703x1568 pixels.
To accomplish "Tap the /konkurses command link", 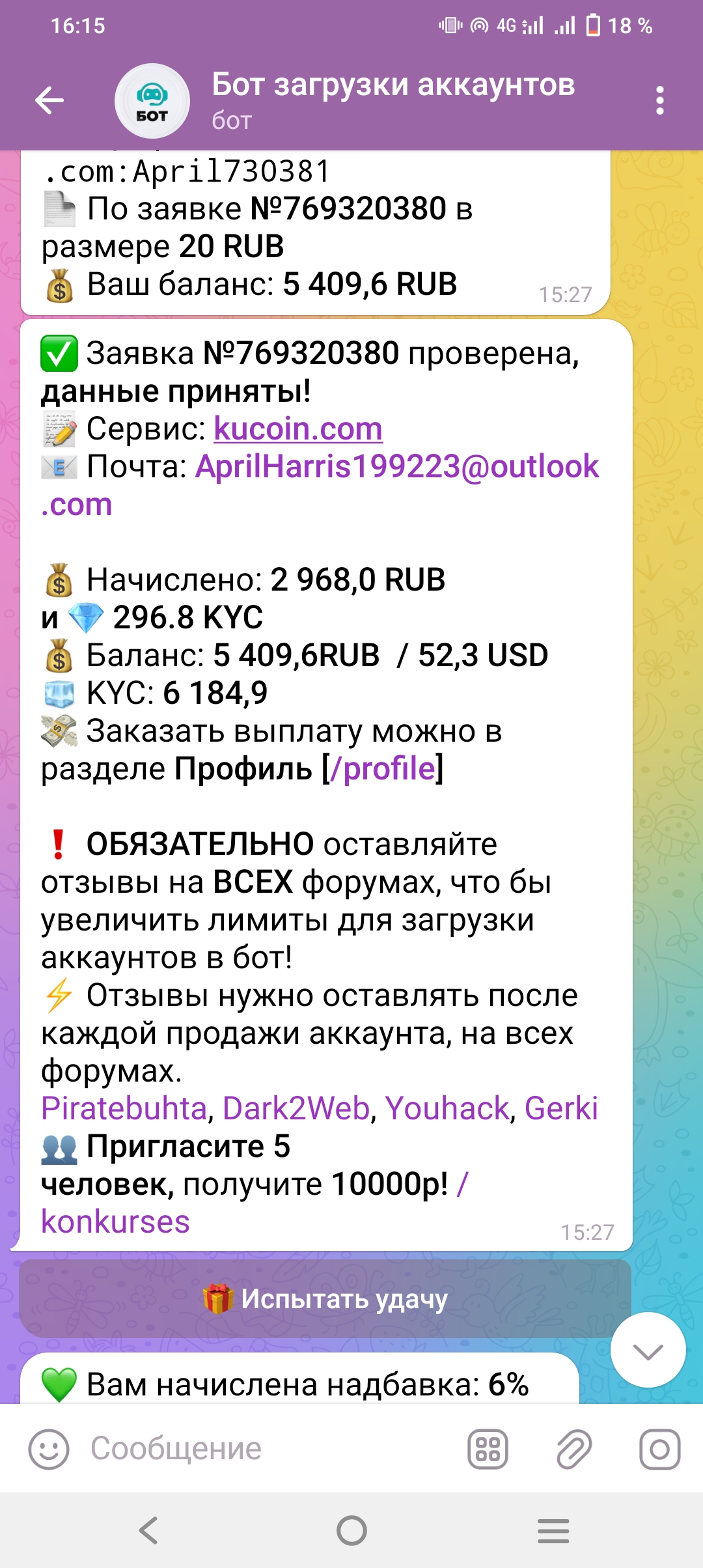I will tap(115, 1222).
